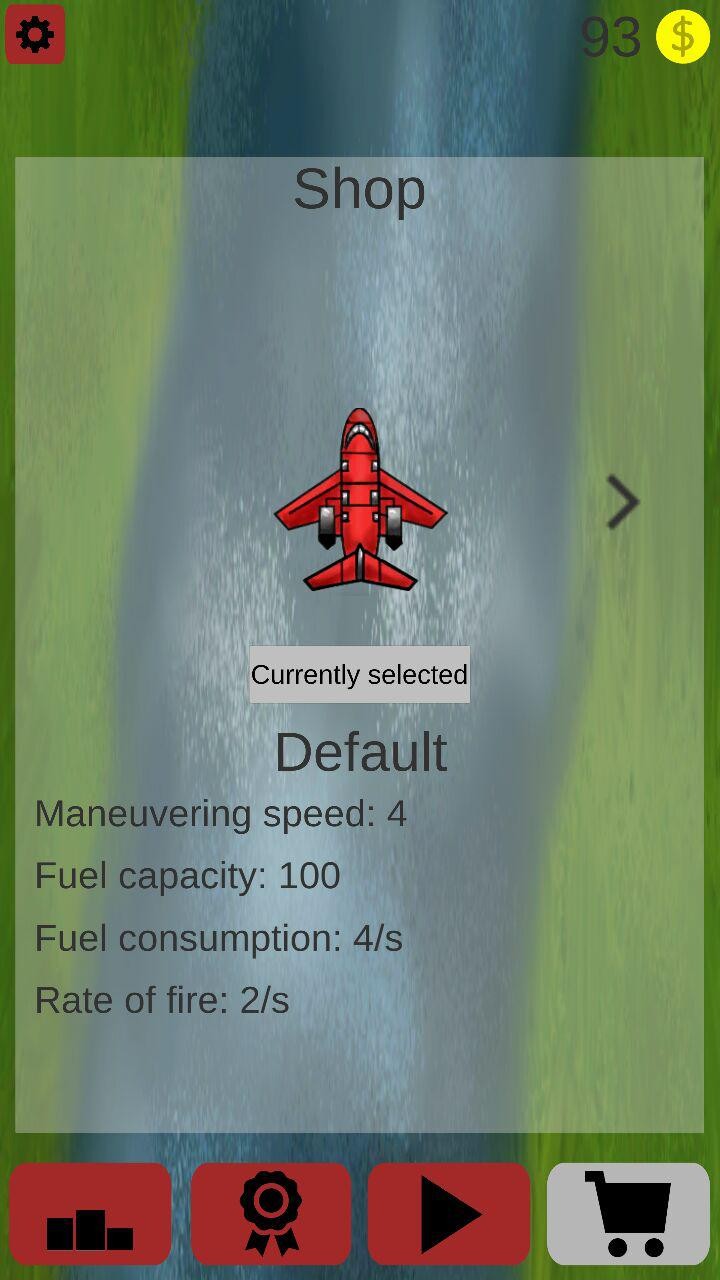Start the game with play button

coord(449,1214)
